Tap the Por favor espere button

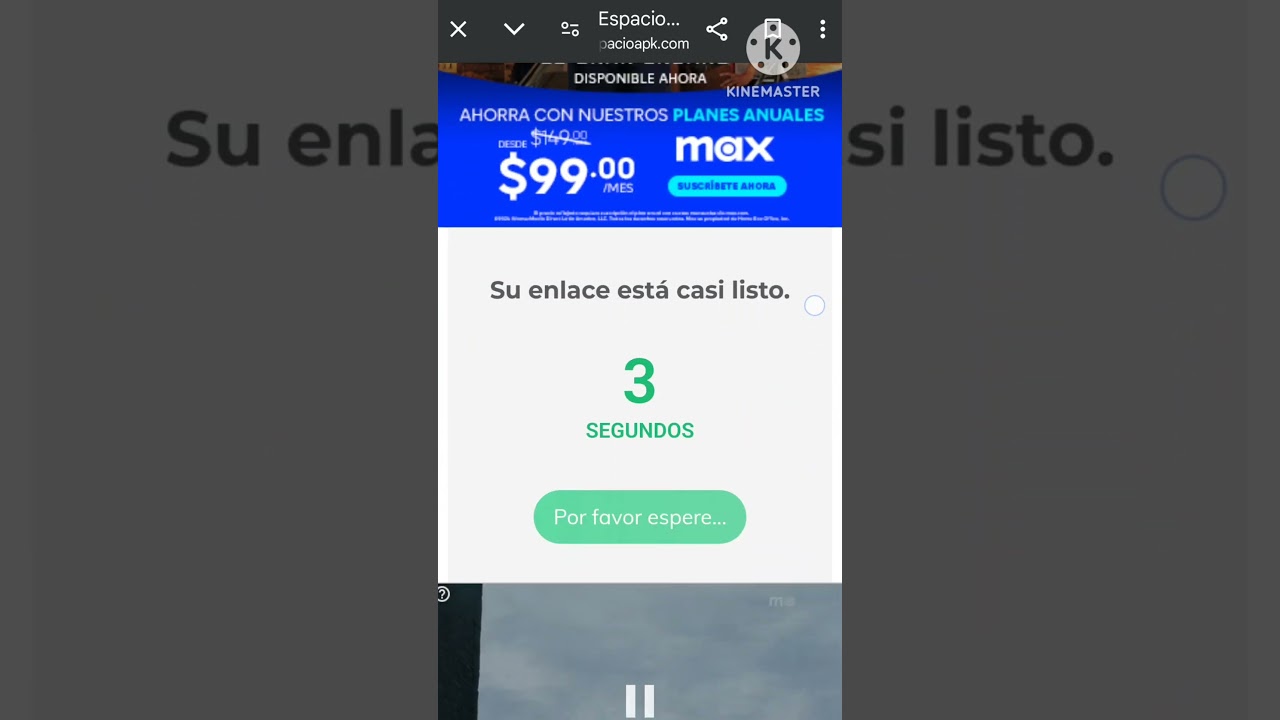(639, 517)
